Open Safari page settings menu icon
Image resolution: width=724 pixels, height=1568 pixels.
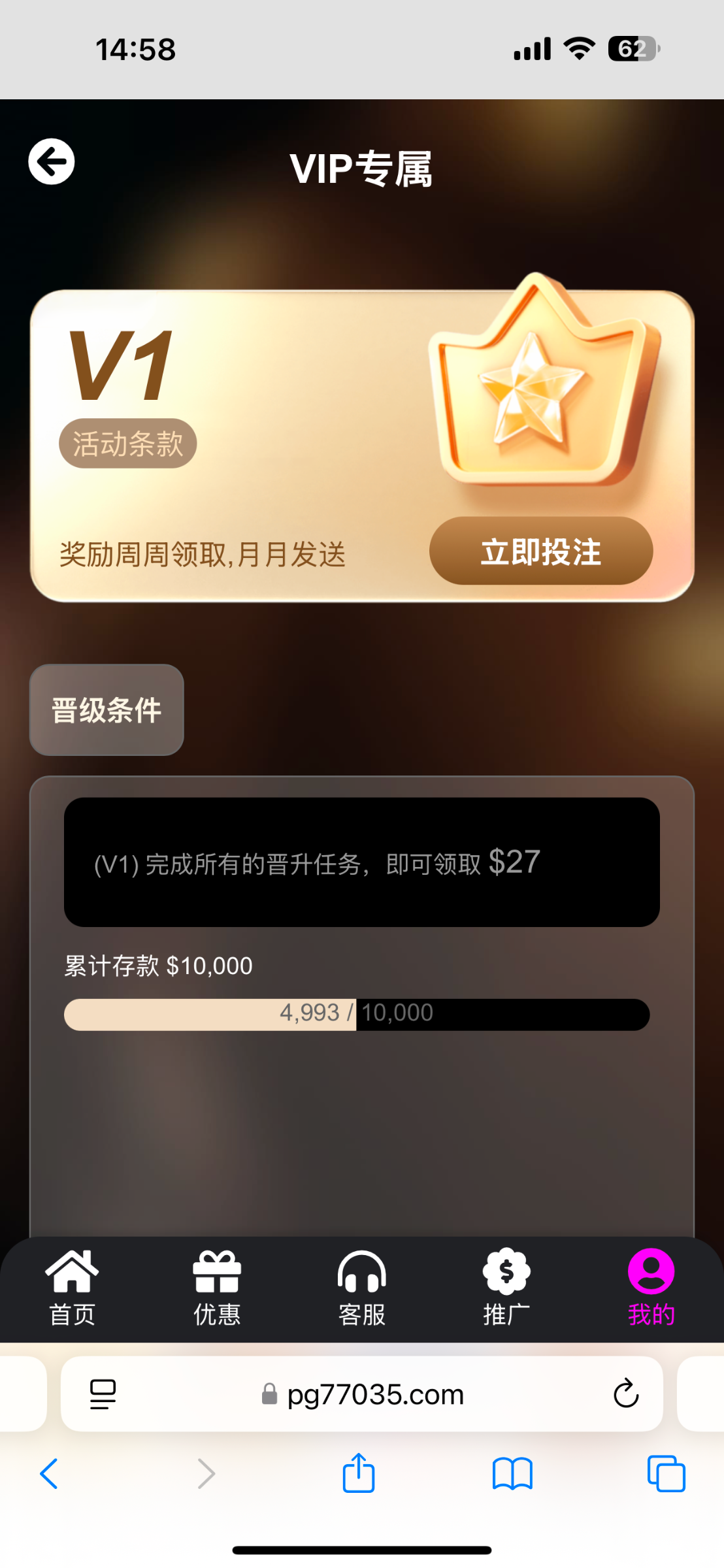pyautogui.click(x=103, y=1394)
